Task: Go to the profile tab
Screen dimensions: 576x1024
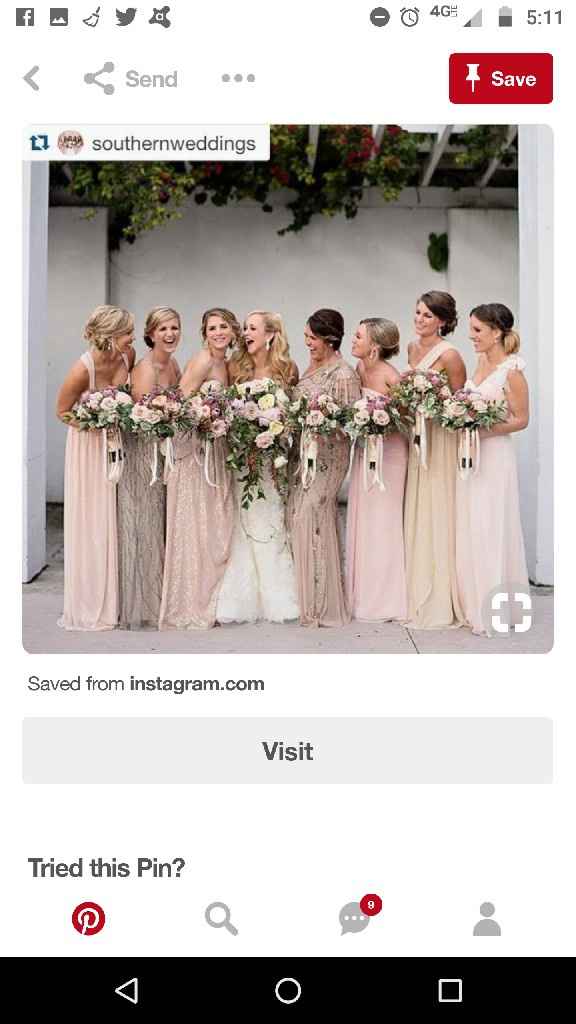Action: [487, 918]
